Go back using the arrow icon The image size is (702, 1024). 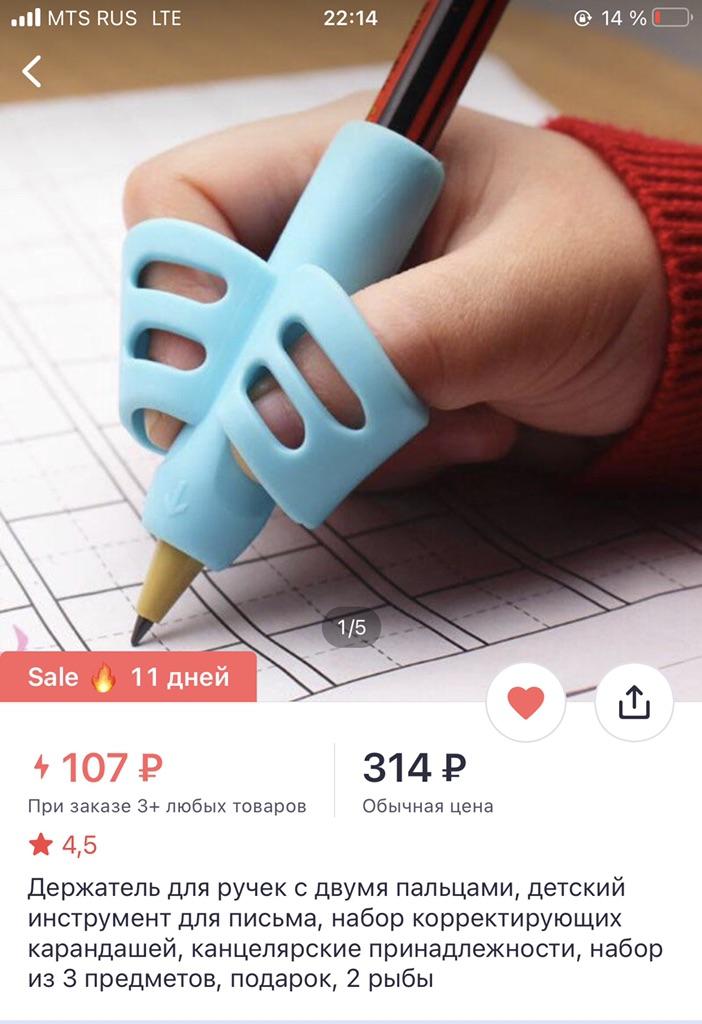(33, 71)
